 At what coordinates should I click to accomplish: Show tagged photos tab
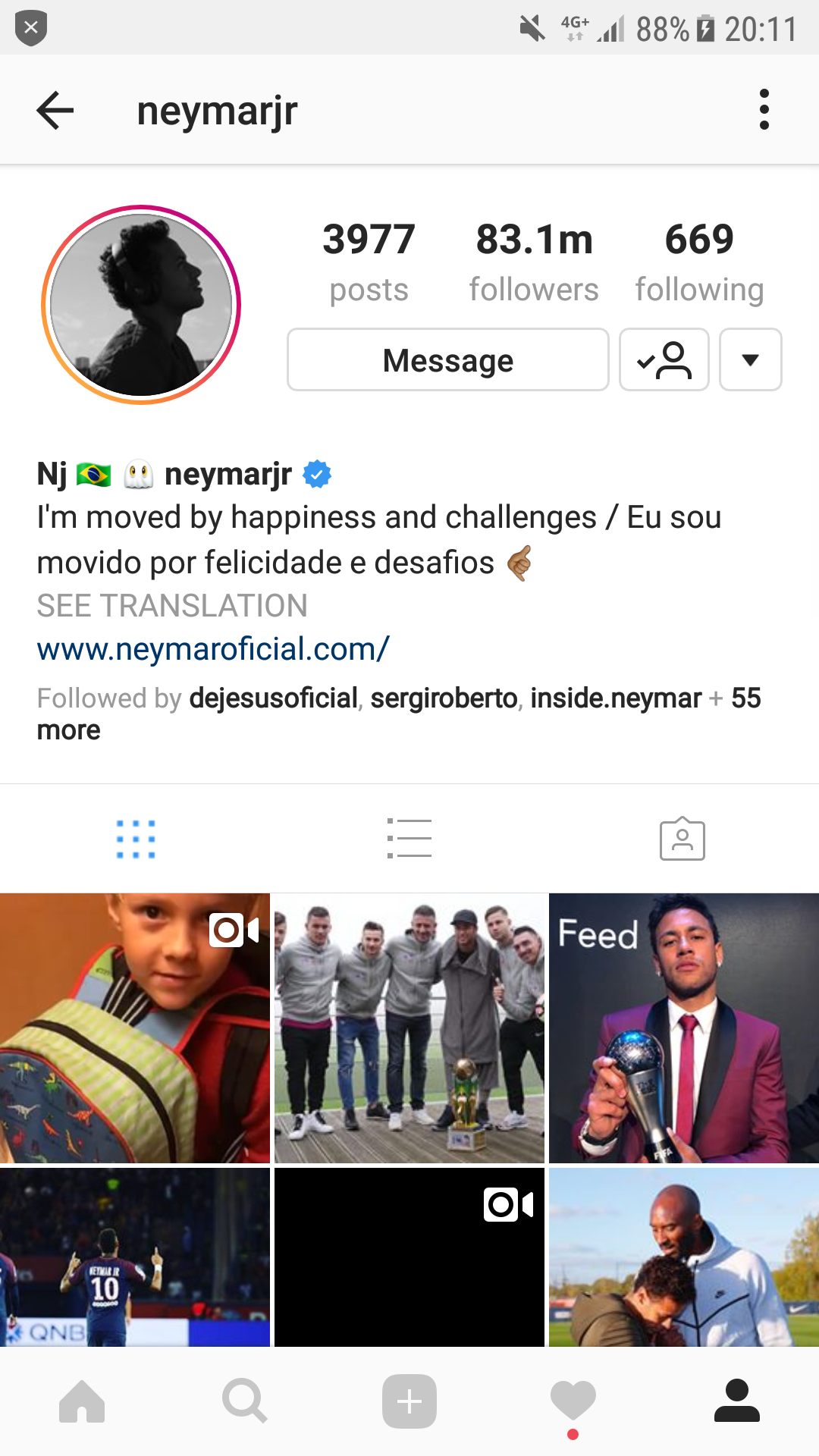pos(682,839)
